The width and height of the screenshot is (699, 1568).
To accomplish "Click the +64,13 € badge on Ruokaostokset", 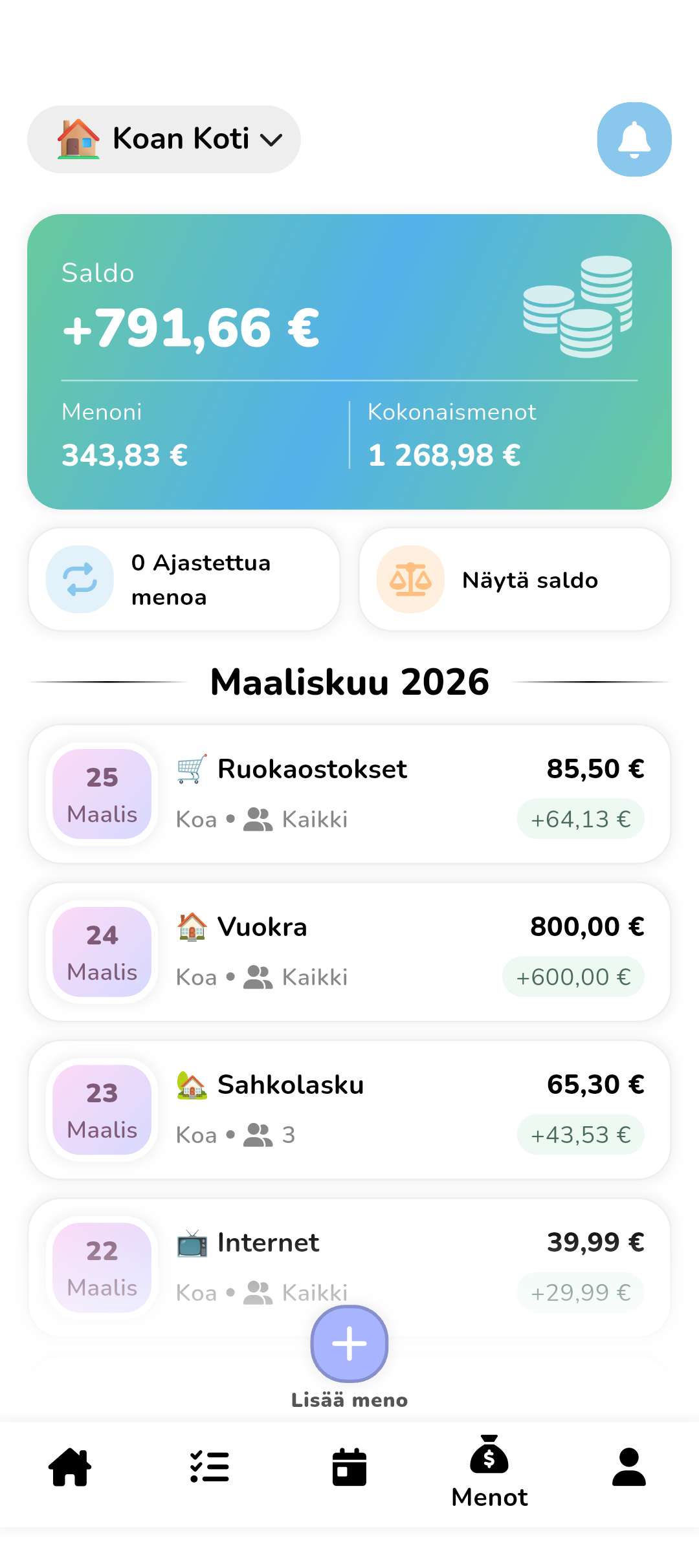I will pyautogui.click(x=579, y=818).
